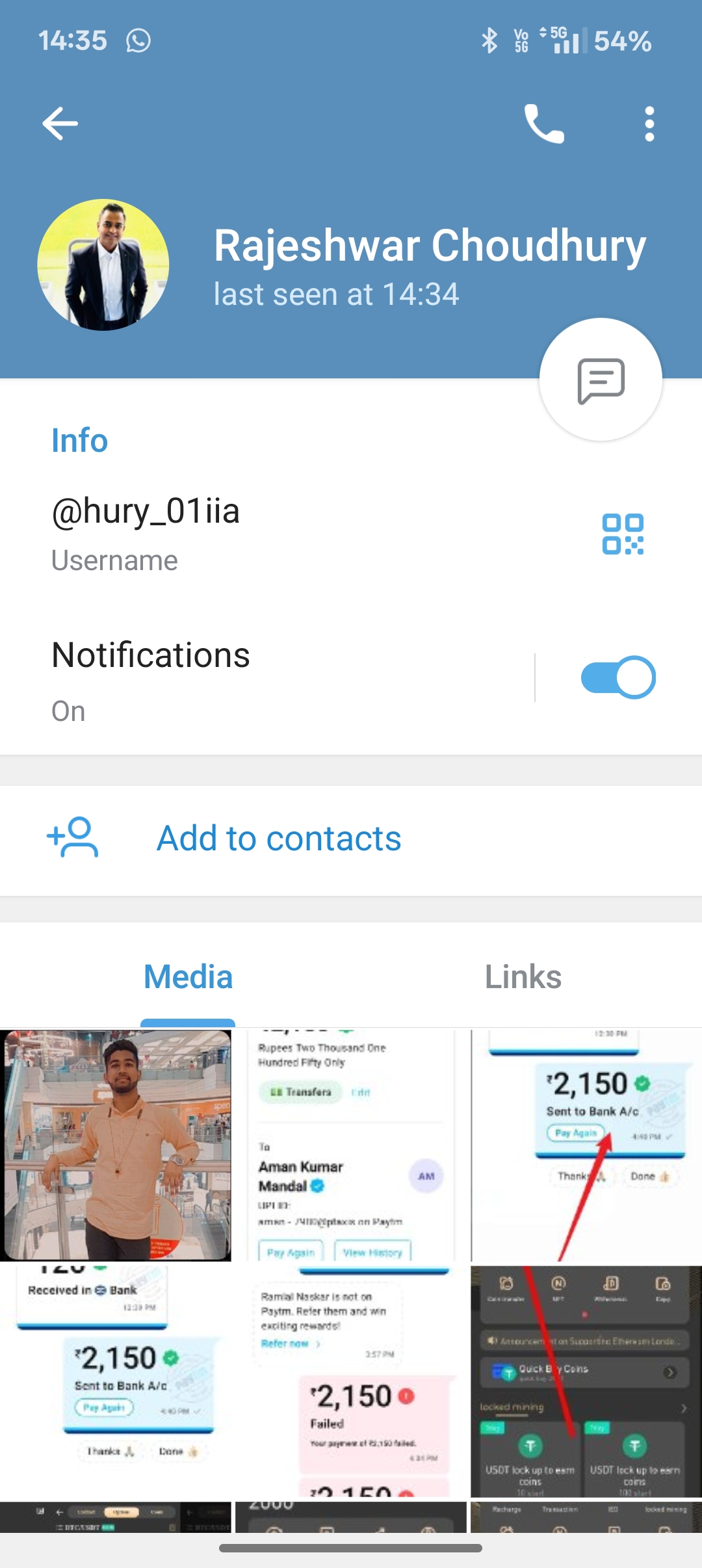Open the Aman Kumar Mandal payment screenshot

coord(351,1145)
